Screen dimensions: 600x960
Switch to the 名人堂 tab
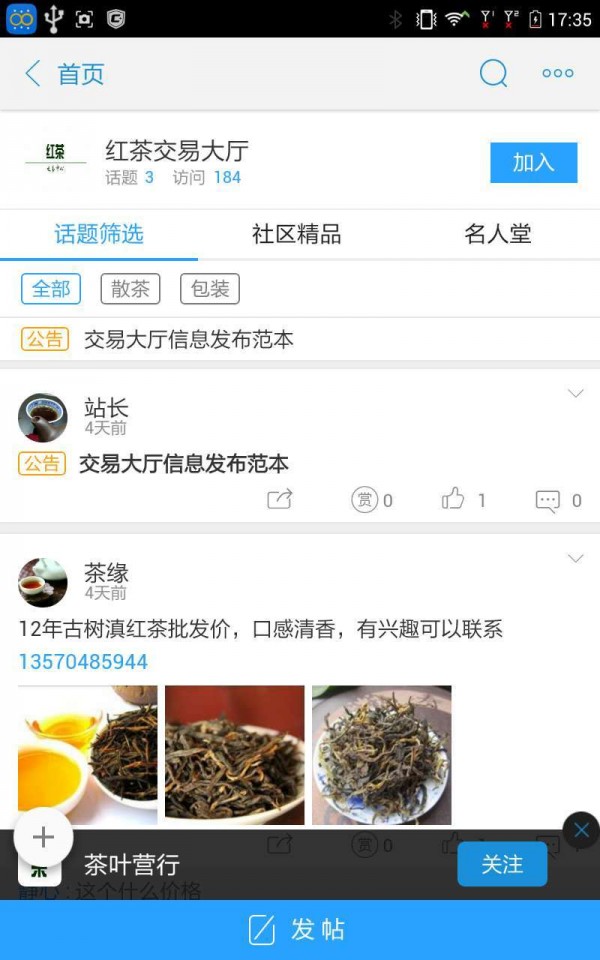click(x=498, y=235)
